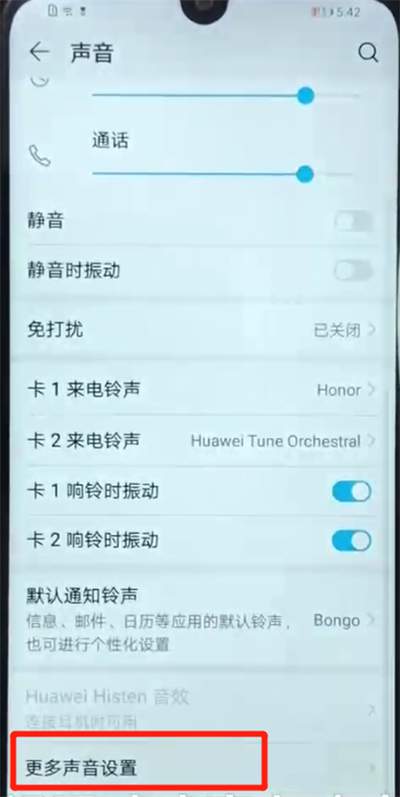
Task: Disable 卡 2 响铃时振动
Action: [x=352, y=541]
